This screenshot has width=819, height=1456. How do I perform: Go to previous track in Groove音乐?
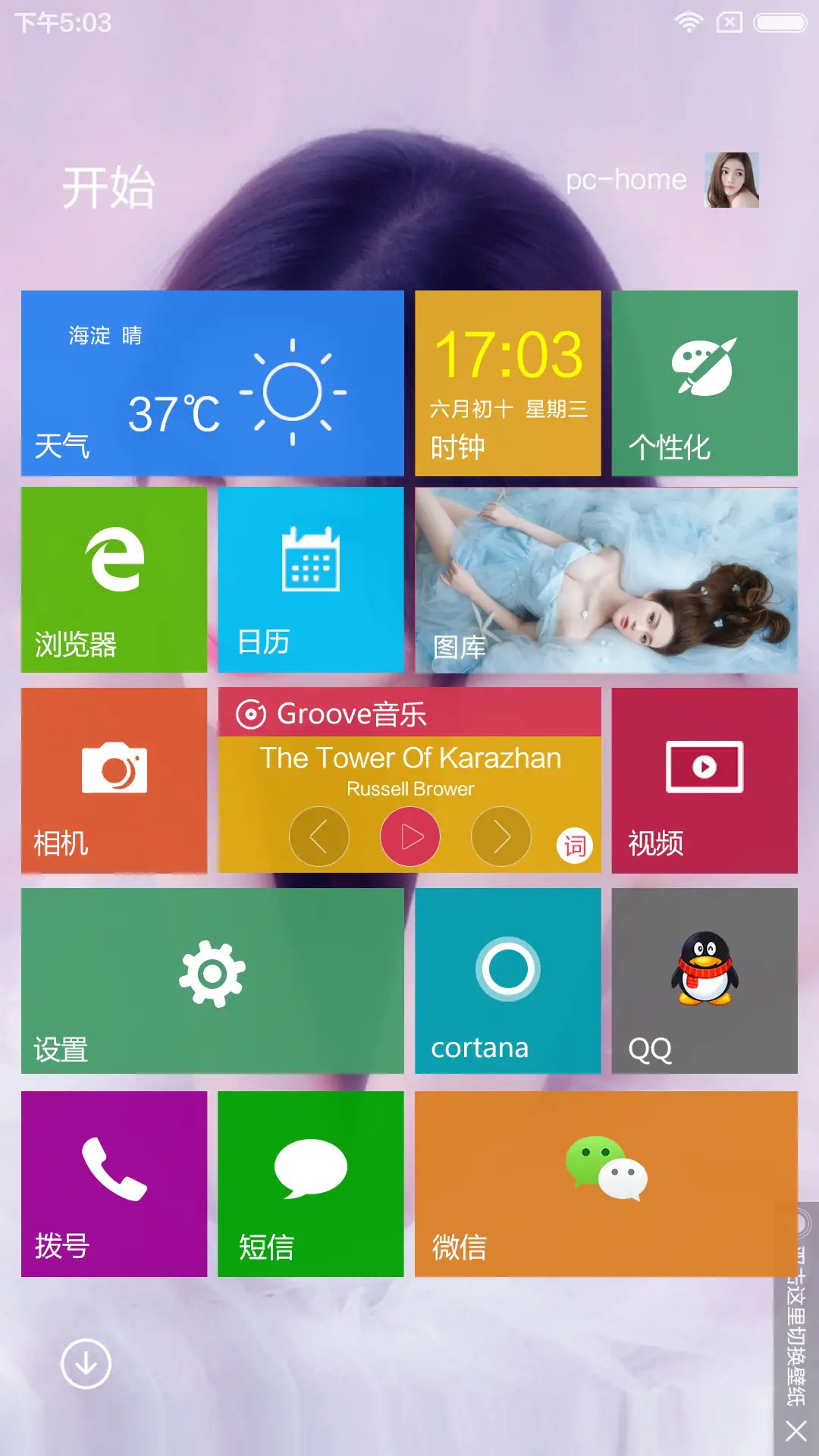click(x=319, y=836)
